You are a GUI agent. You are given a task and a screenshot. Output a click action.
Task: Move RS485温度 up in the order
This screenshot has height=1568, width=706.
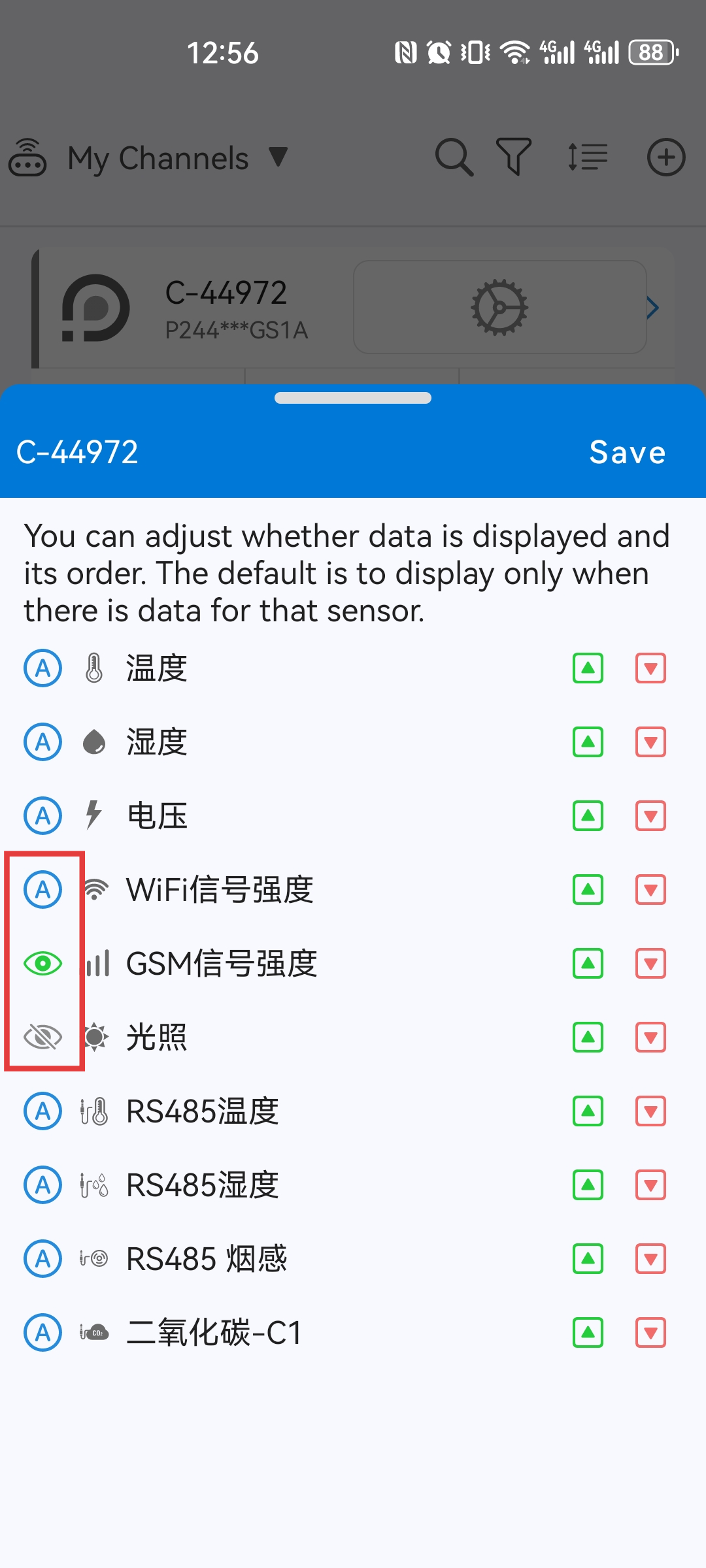(x=588, y=1111)
